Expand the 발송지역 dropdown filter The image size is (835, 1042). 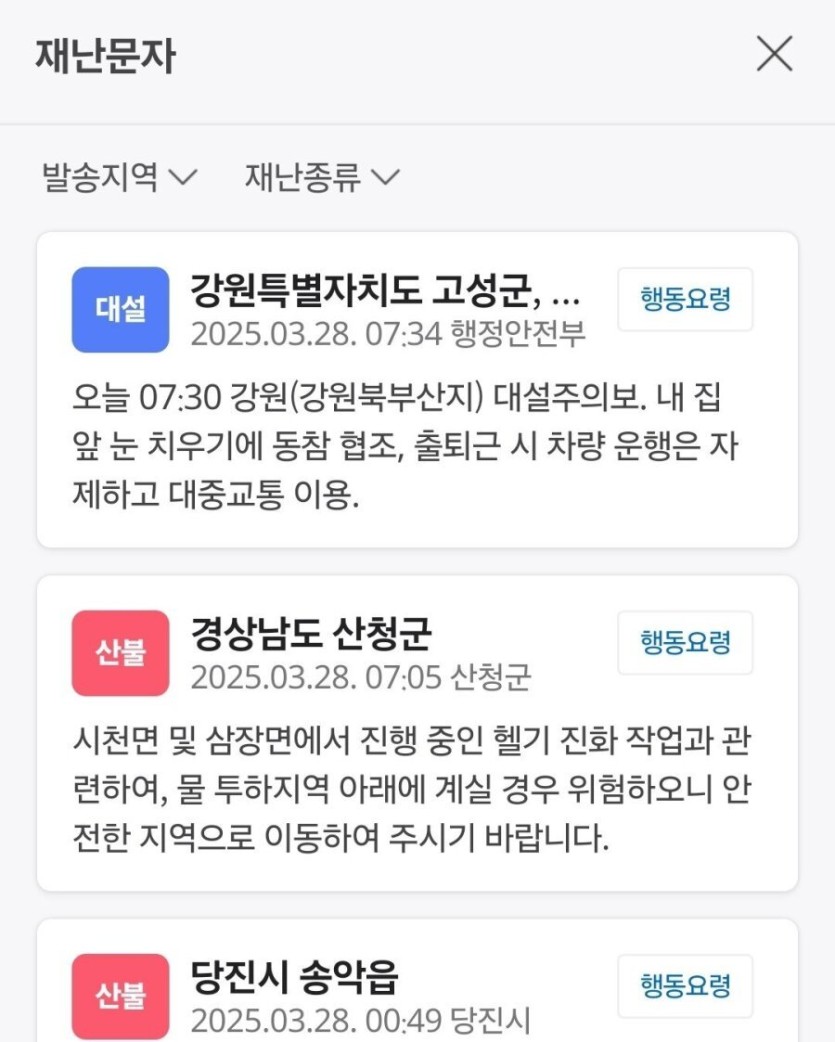click(119, 177)
